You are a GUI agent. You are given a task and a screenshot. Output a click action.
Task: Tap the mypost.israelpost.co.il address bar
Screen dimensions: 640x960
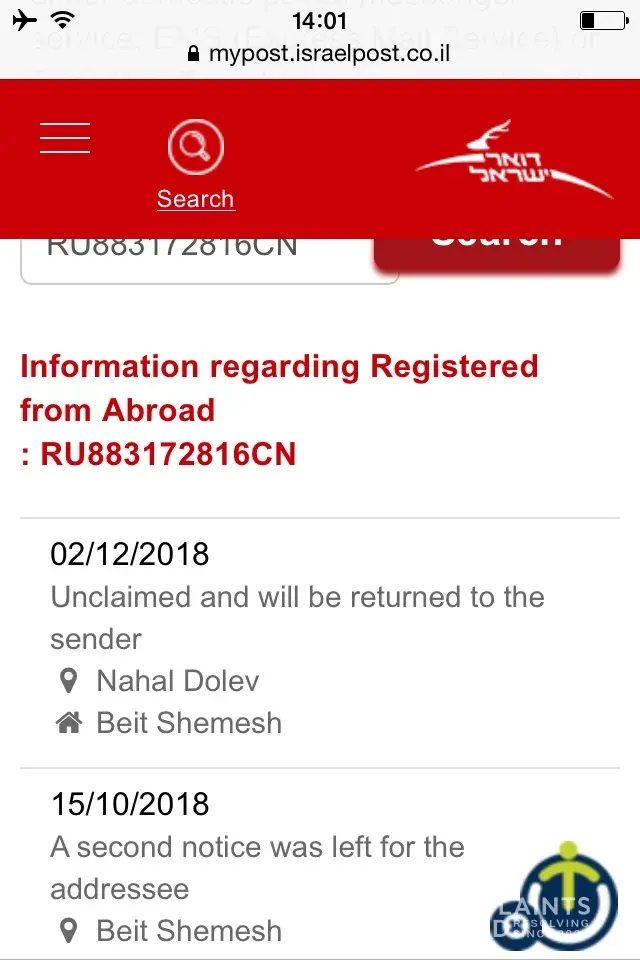point(320,53)
